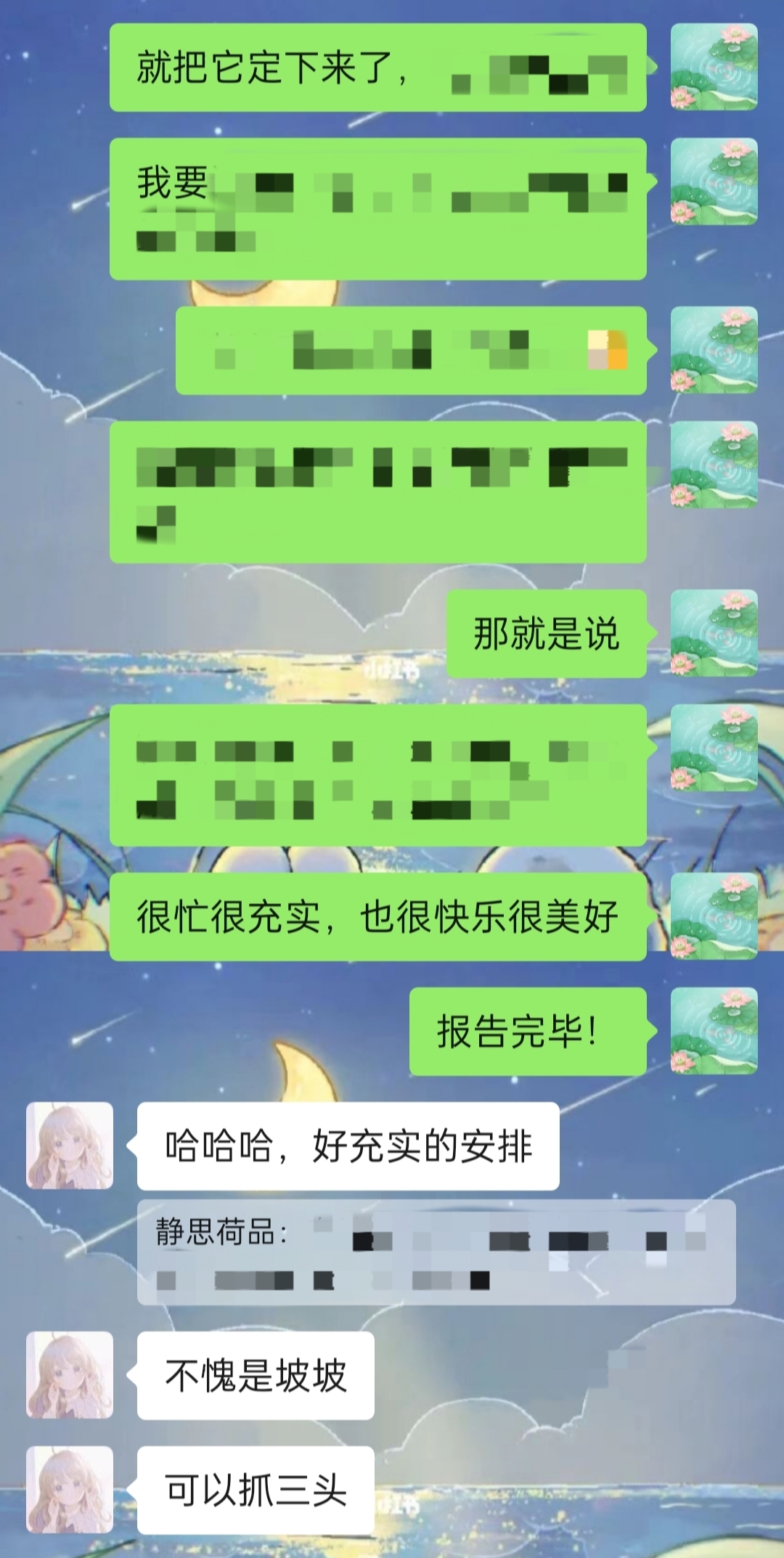
Task: Open lotus avatar beside '就把它定下来了'
Action: click(x=714, y=67)
